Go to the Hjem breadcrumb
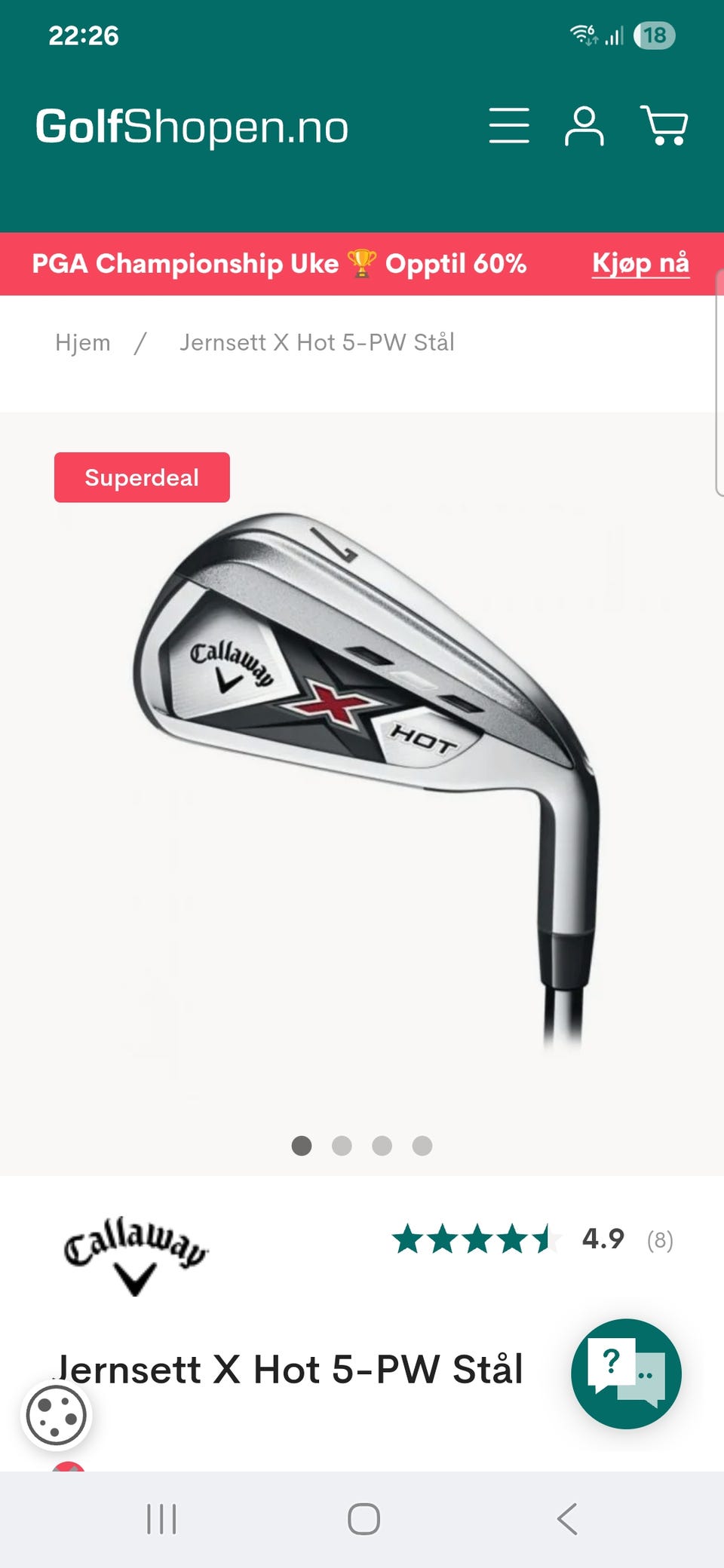This screenshot has width=724, height=1568. pos(83,343)
